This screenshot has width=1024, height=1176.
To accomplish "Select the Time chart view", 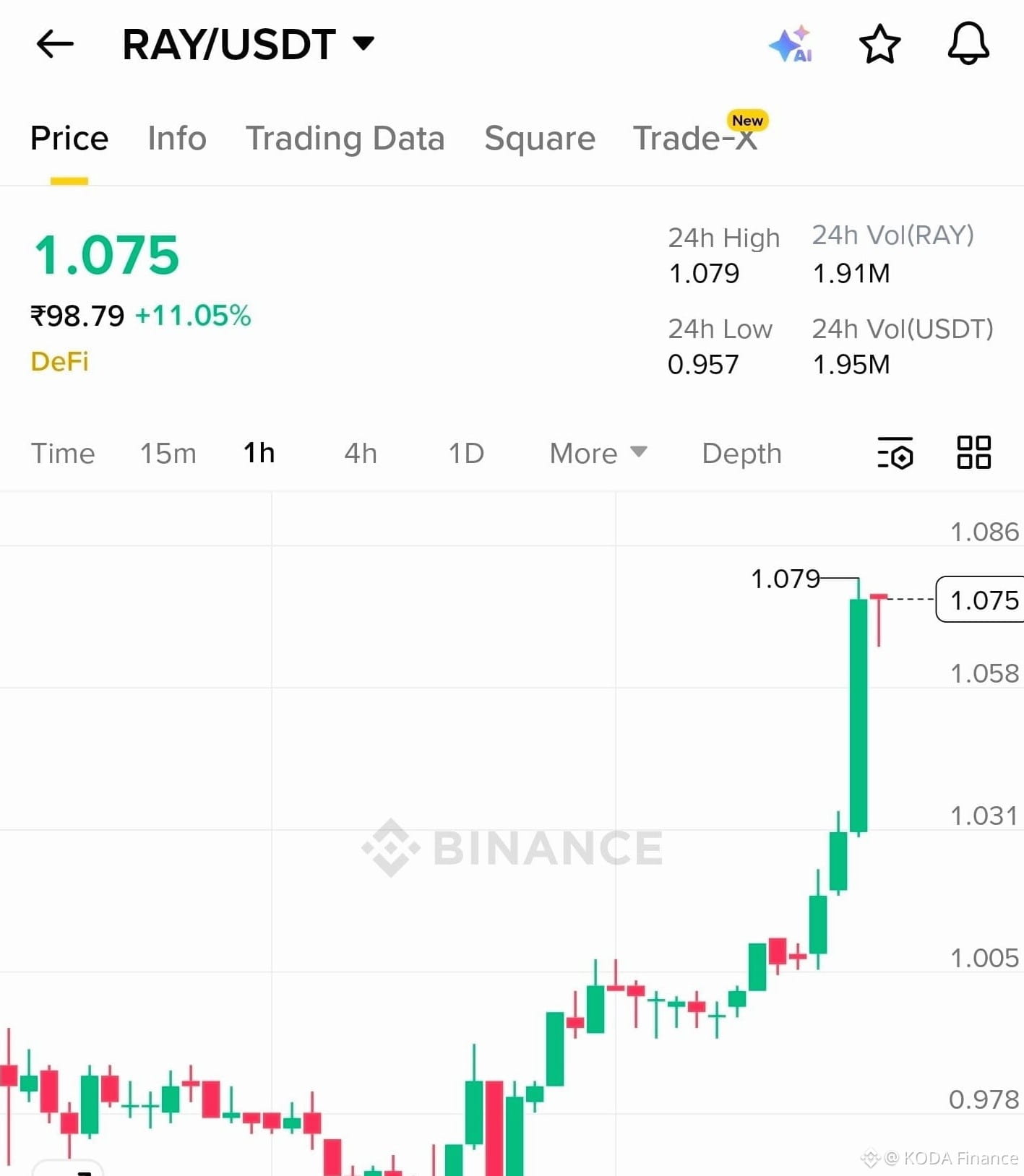I will tap(63, 454).
